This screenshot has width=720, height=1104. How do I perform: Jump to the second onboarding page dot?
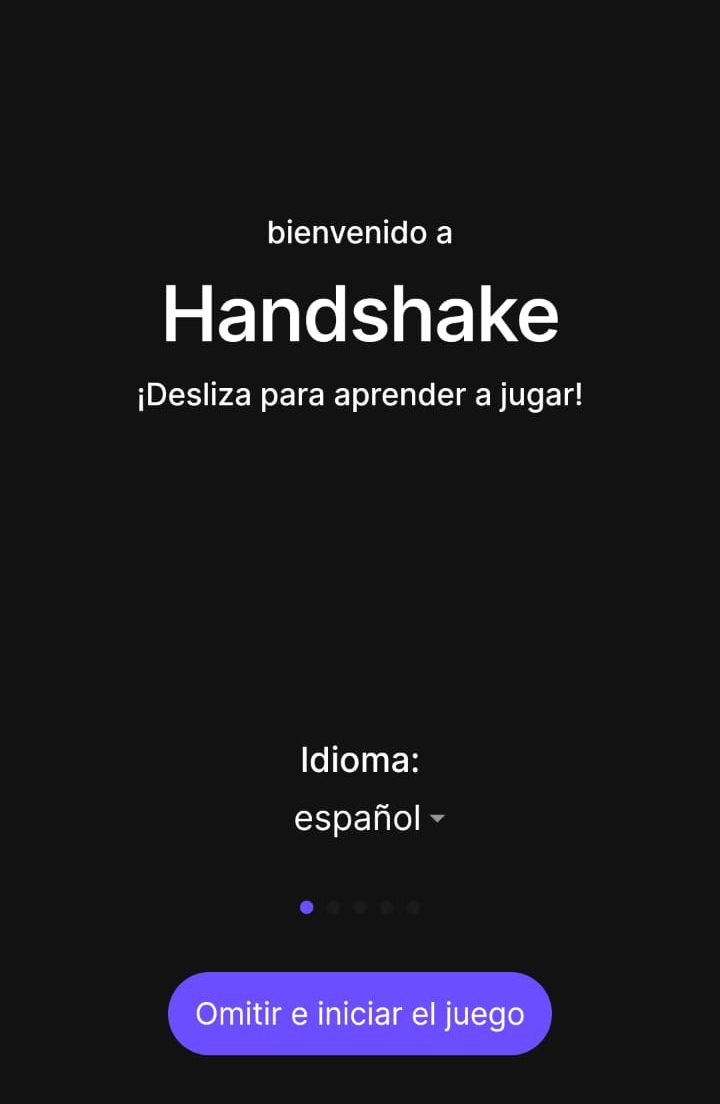tap(334, 908)
